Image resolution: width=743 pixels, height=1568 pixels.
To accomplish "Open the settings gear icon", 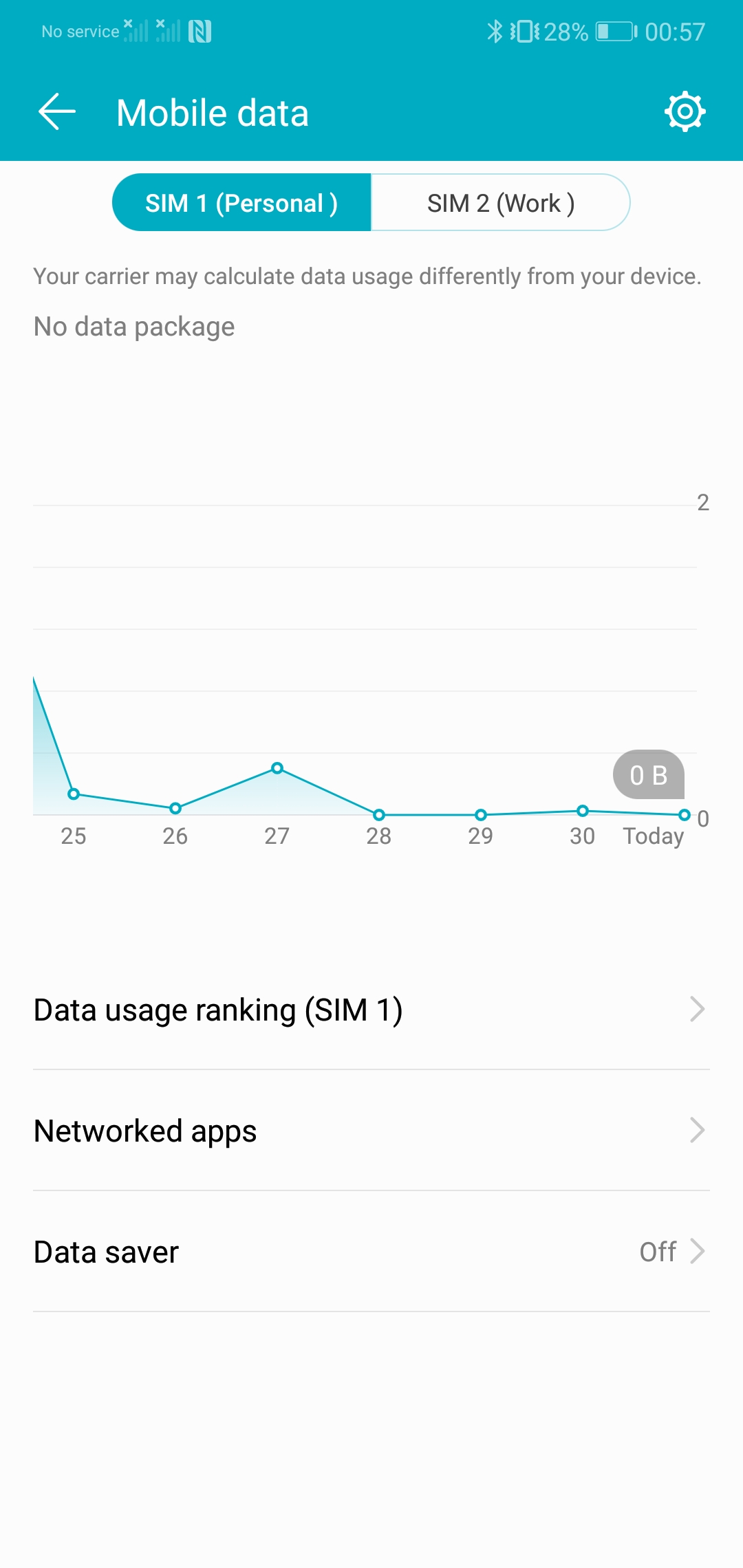I will [685, 112].
